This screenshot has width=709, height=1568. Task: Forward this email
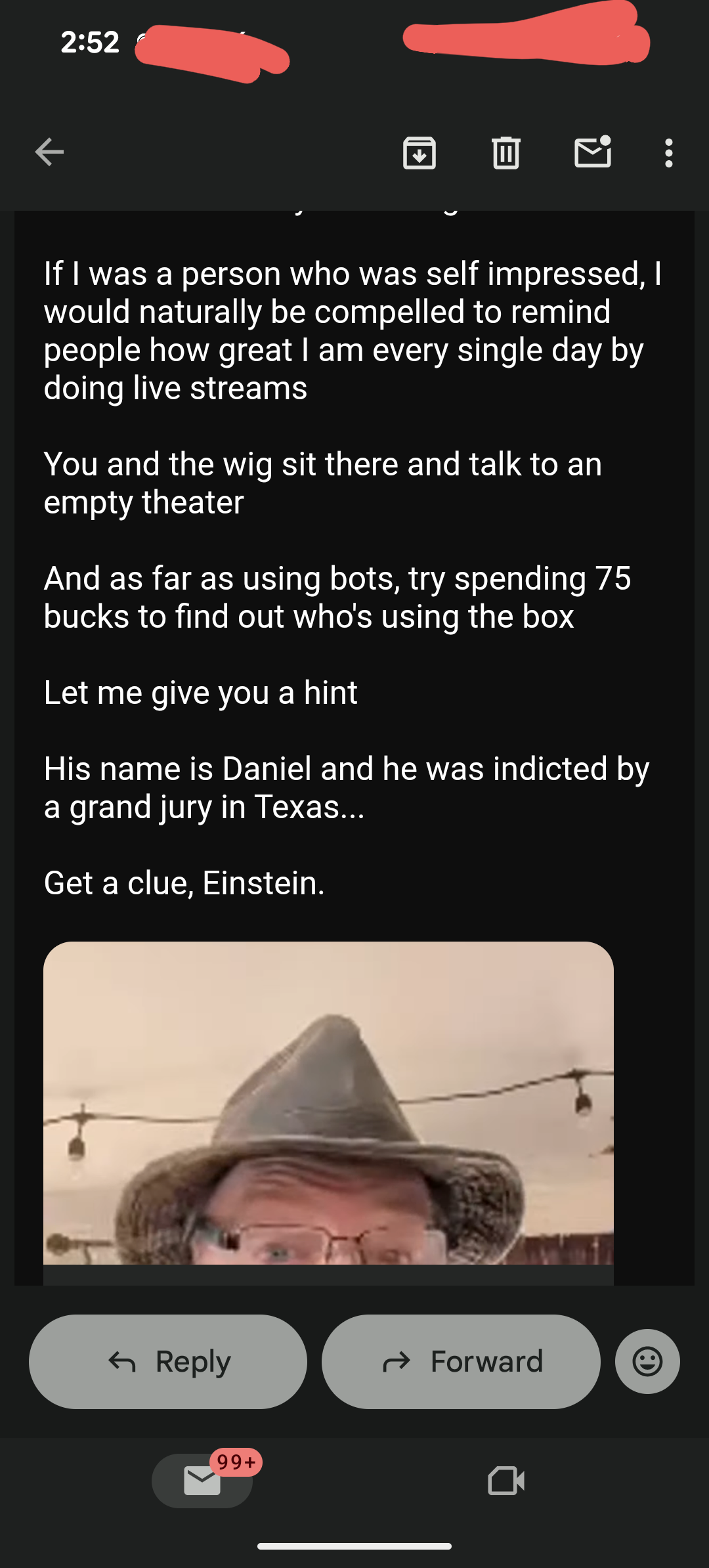click(x=461, y=1361)
